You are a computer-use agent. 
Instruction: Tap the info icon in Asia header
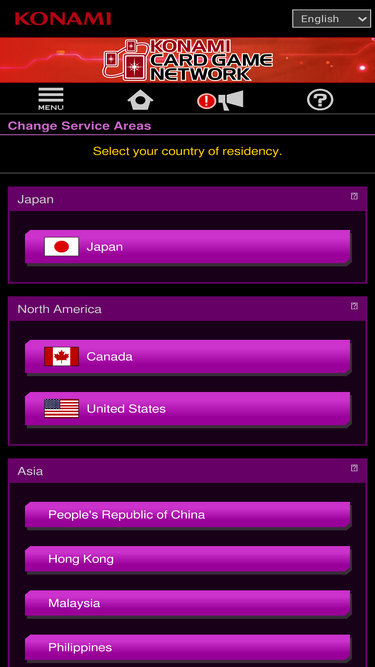coord(354,468)
